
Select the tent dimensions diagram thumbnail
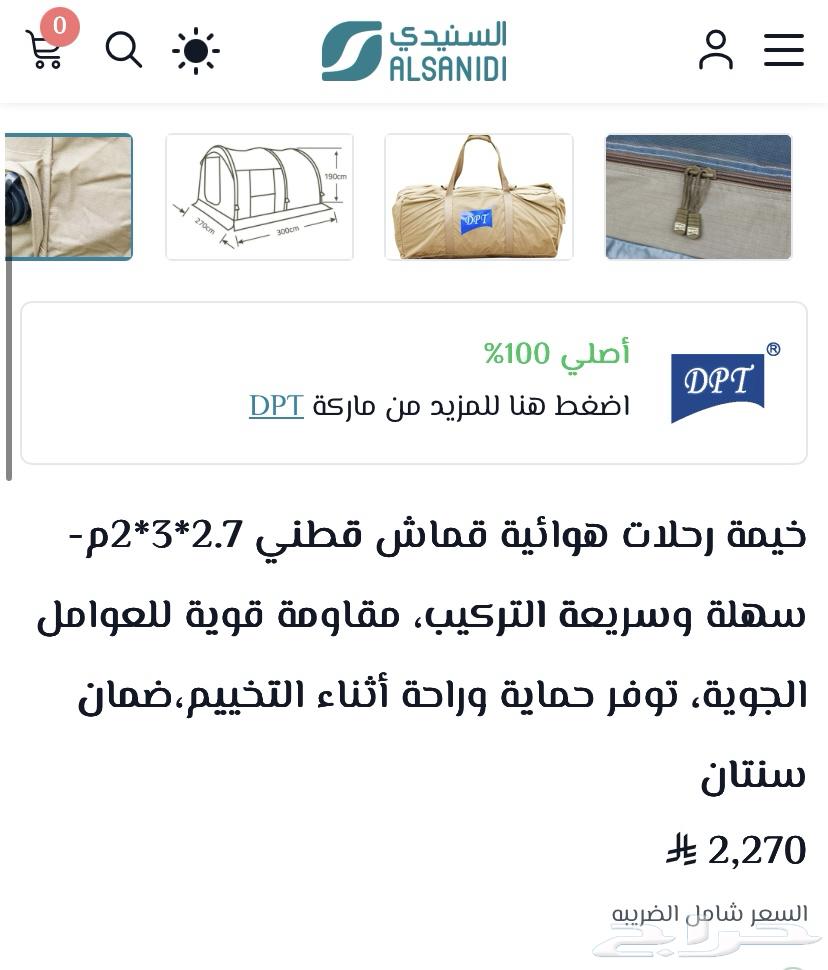coord(259,196)
